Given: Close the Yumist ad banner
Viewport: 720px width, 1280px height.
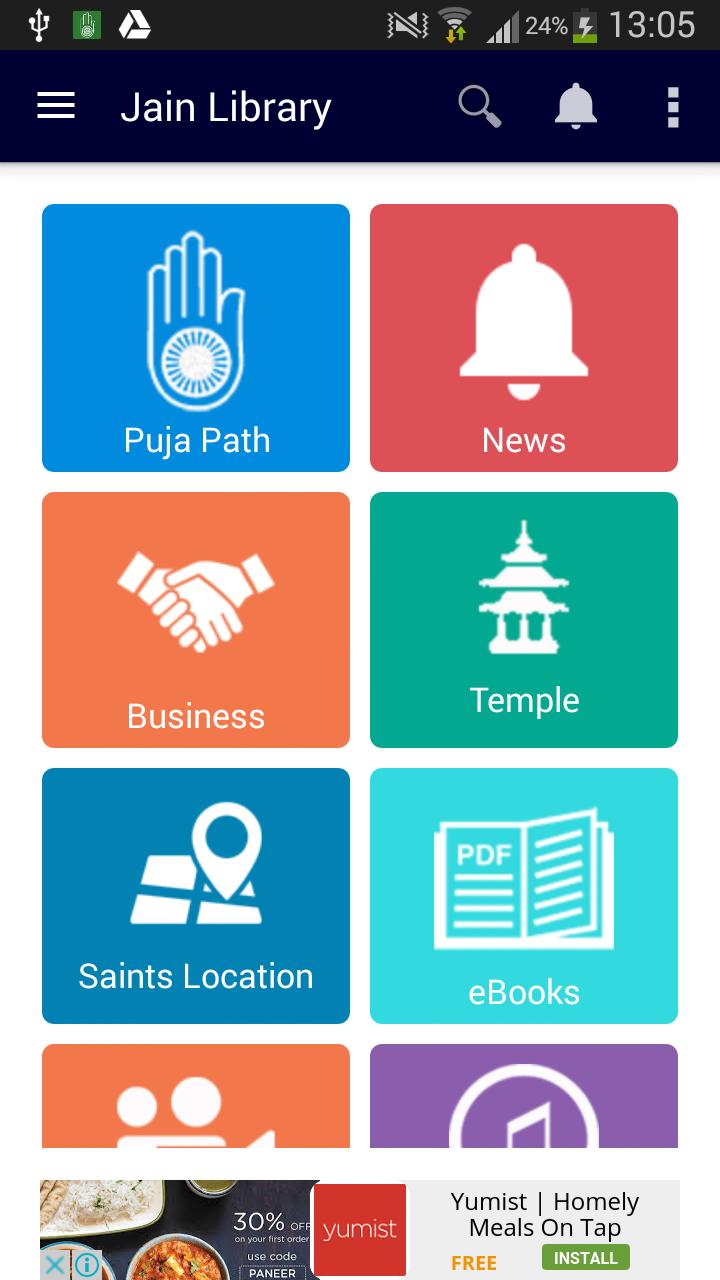Looking at the screenshot, I should point(56,1265).
